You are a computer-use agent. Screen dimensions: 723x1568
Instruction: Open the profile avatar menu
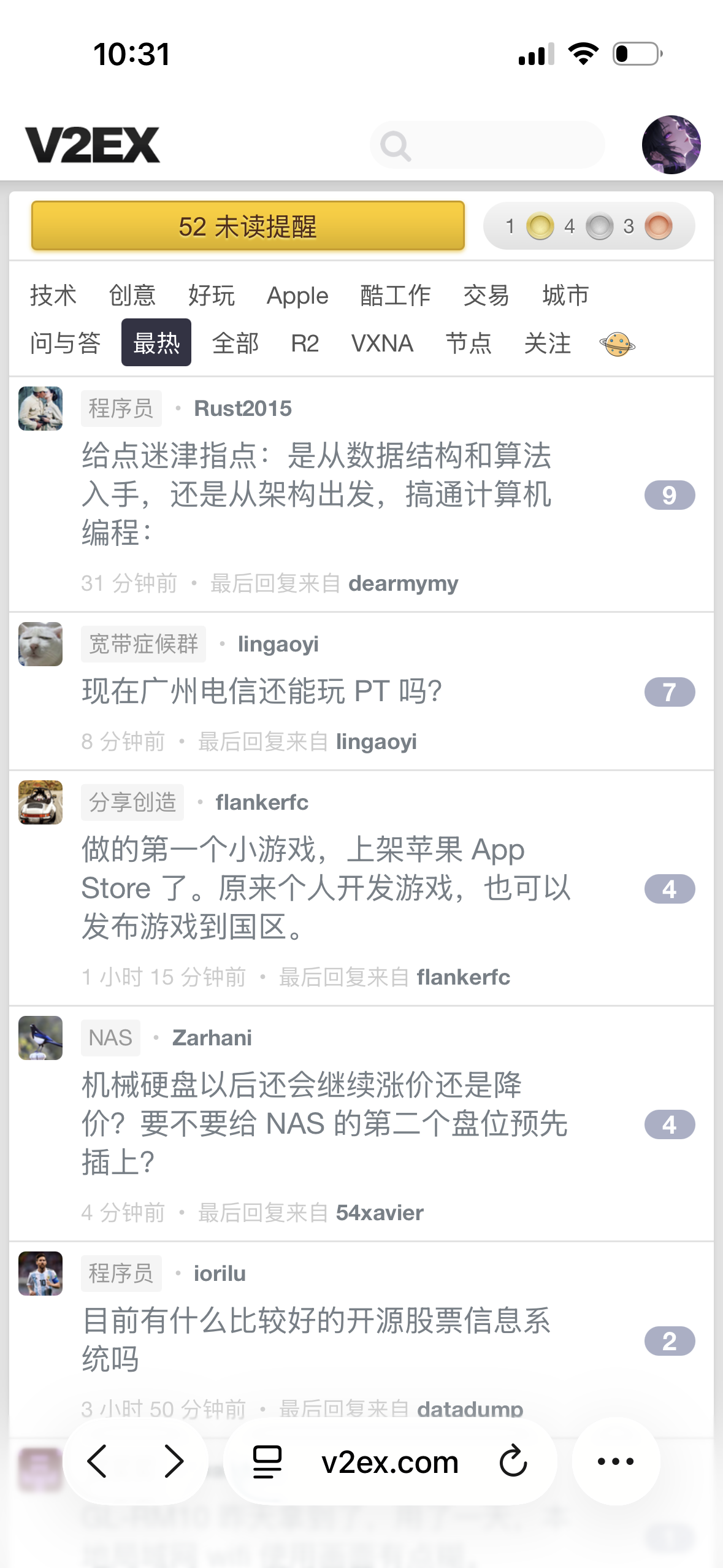pyautogui.click(x=671, y=145)
